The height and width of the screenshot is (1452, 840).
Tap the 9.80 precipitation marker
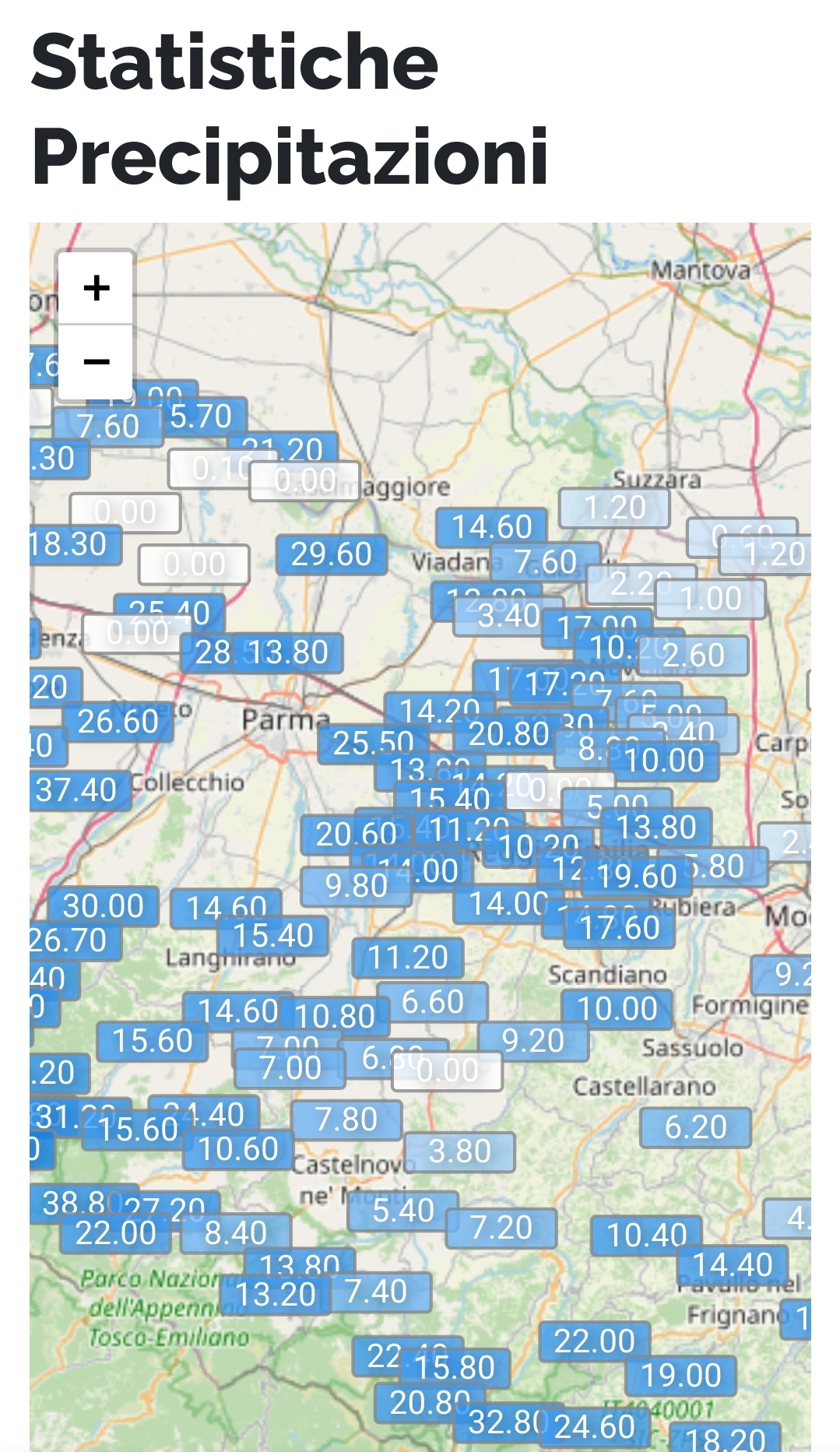point(356,886)
